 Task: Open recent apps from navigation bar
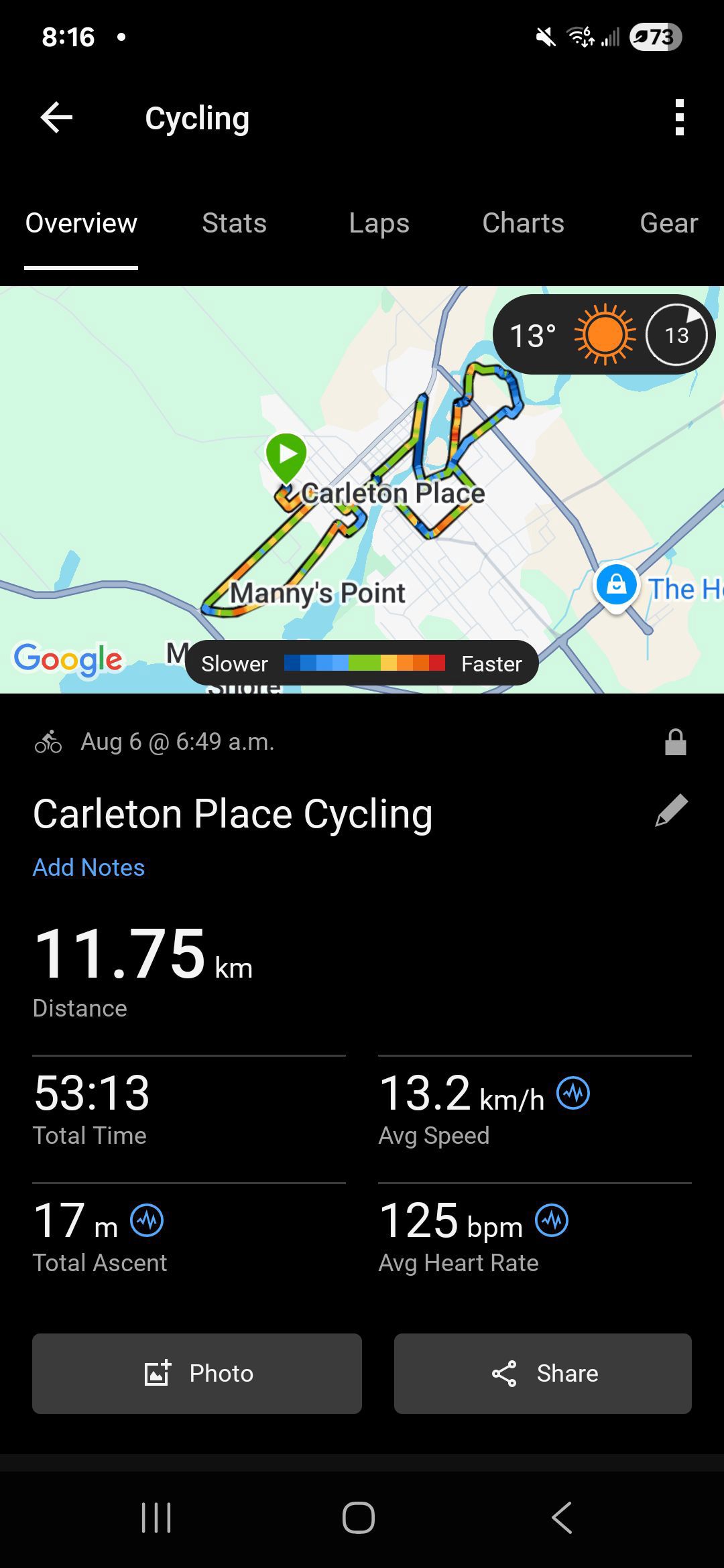click(156, 1517)
